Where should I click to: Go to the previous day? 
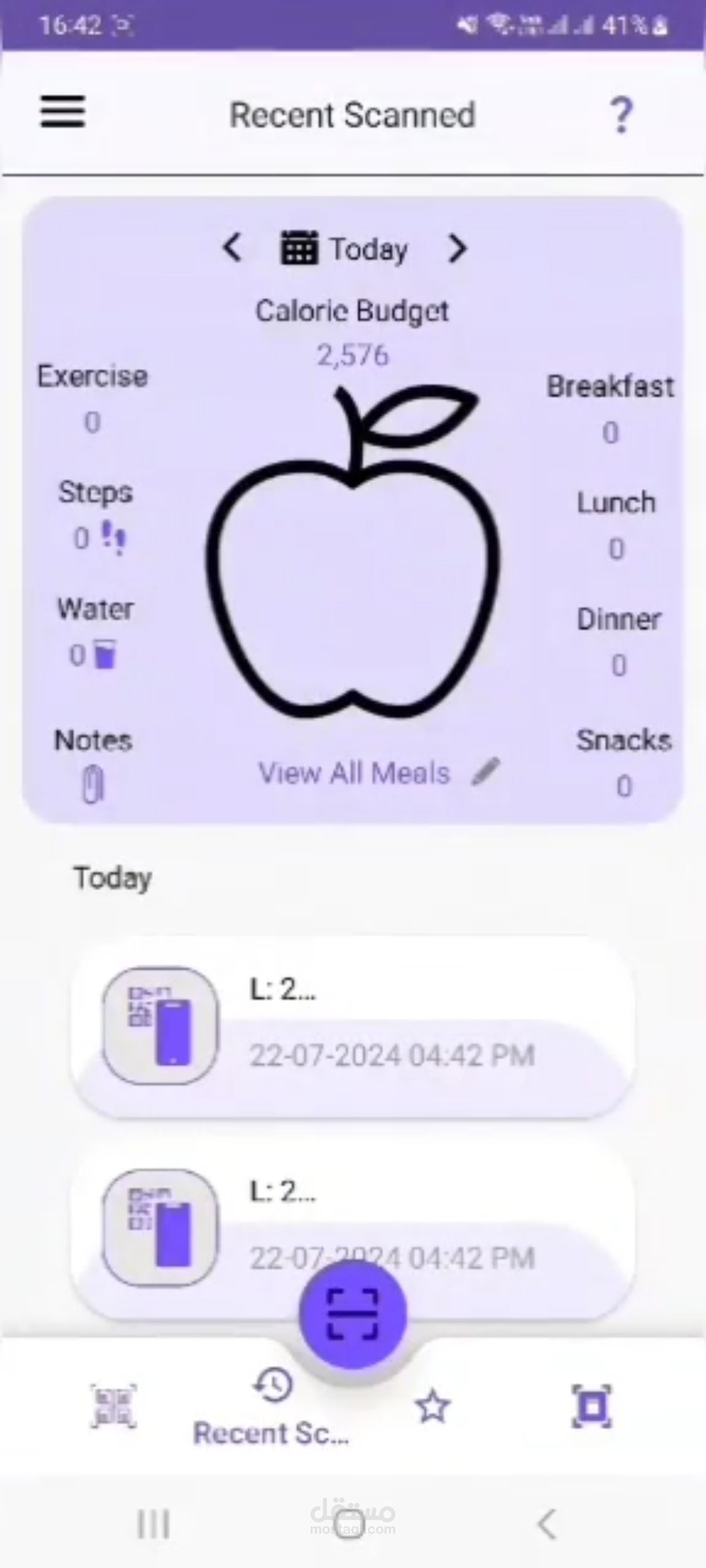click(232, 248)
